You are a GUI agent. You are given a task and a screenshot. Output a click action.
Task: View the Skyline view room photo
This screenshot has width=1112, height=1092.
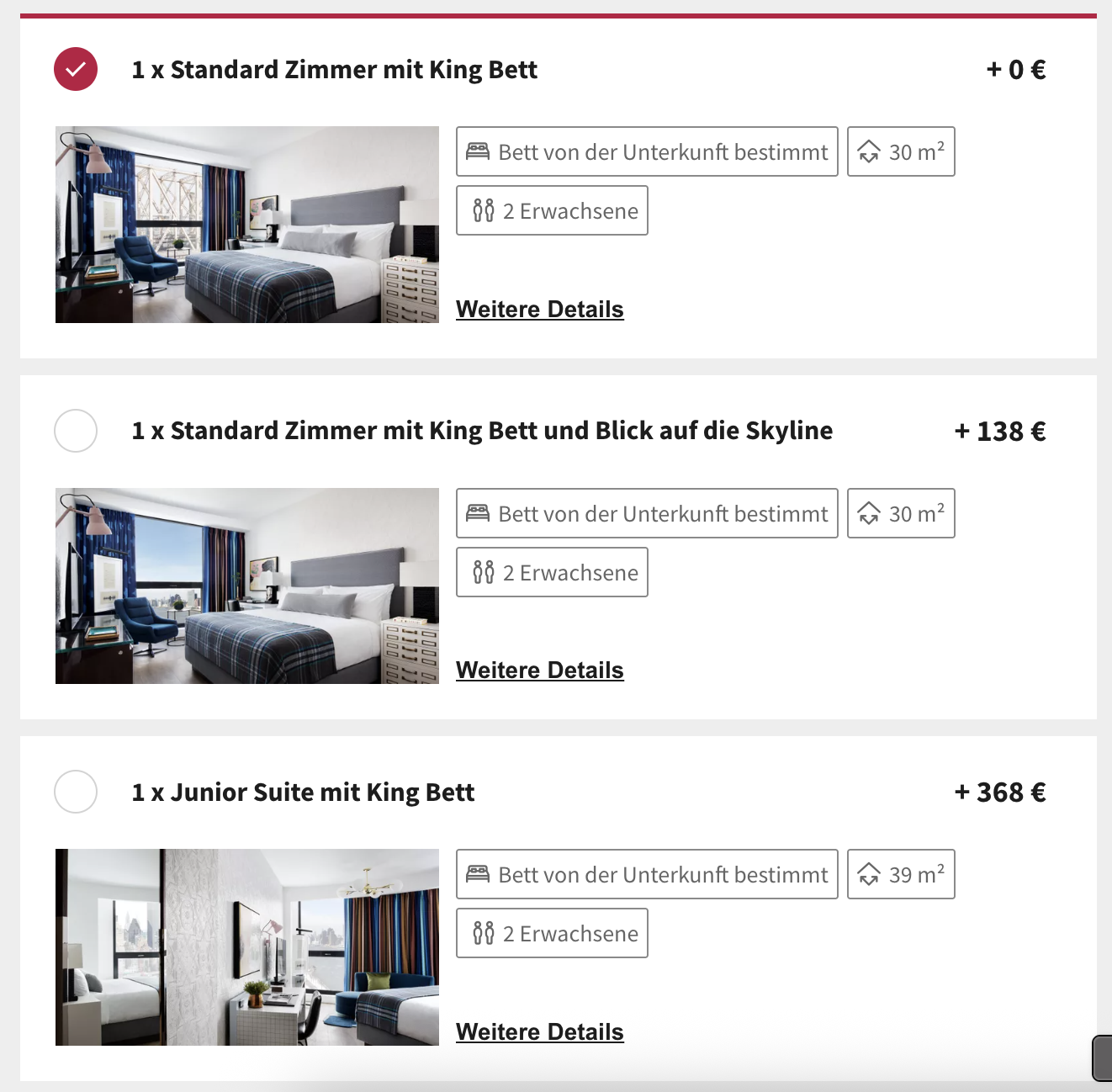click(247, 586)
